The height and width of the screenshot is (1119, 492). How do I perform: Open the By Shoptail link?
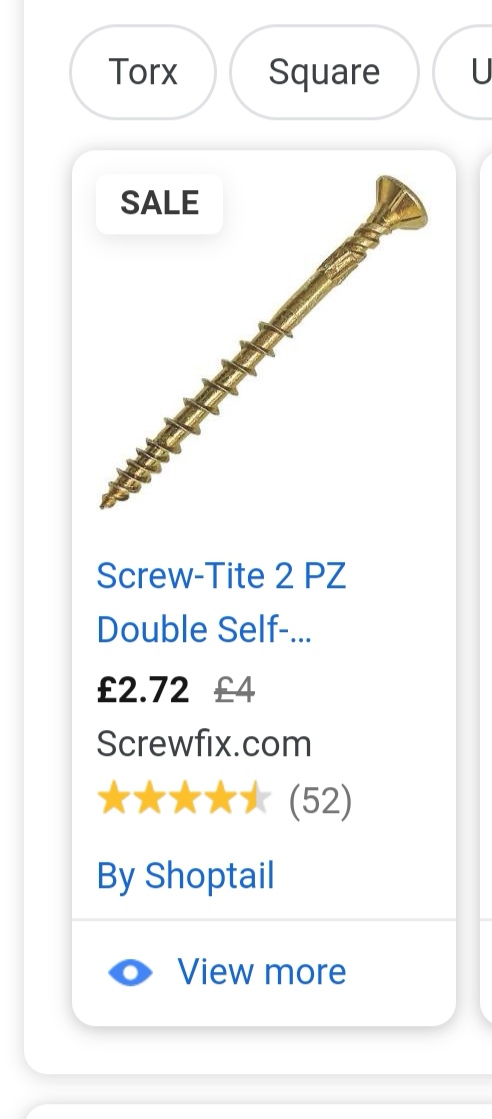coord(186,876)
